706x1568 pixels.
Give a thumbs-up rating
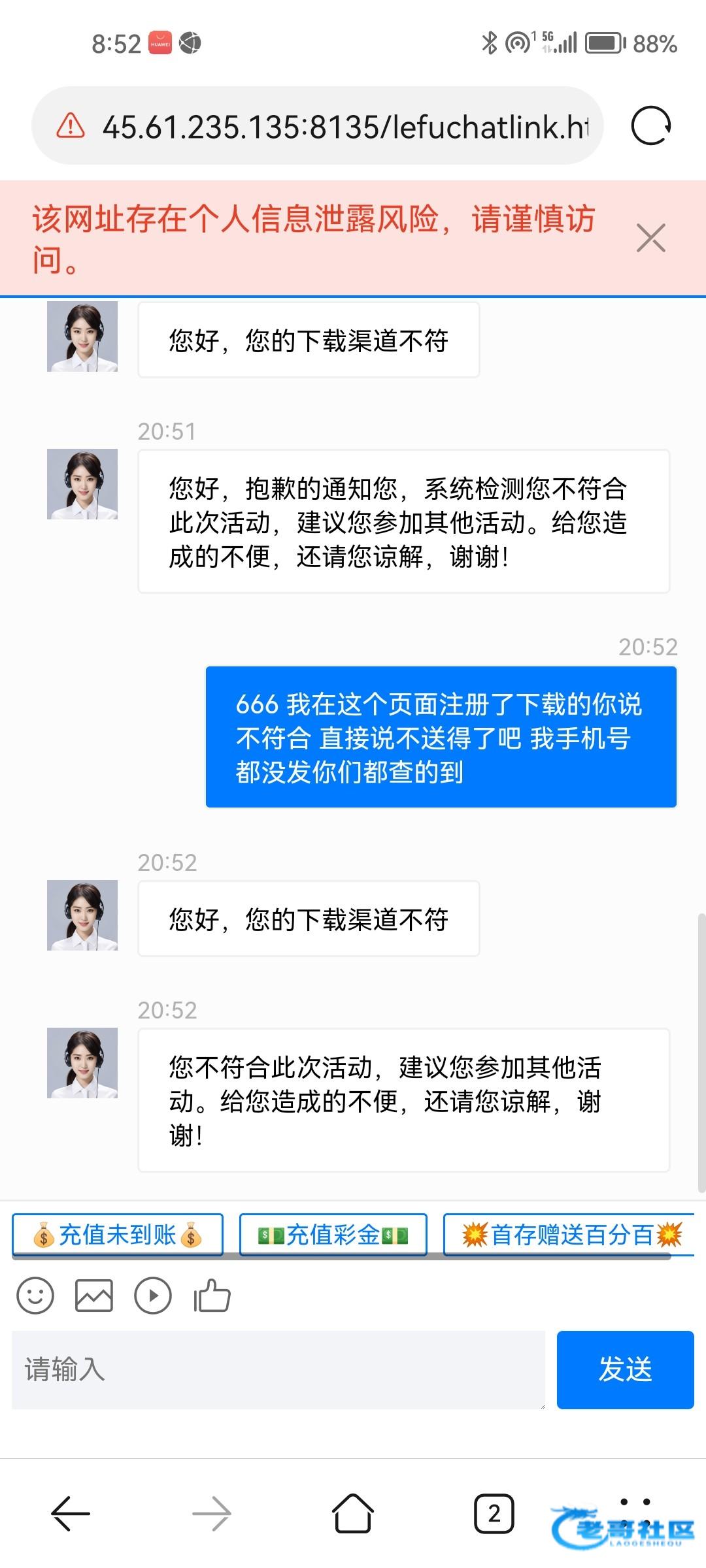(x=212, y=1296)
